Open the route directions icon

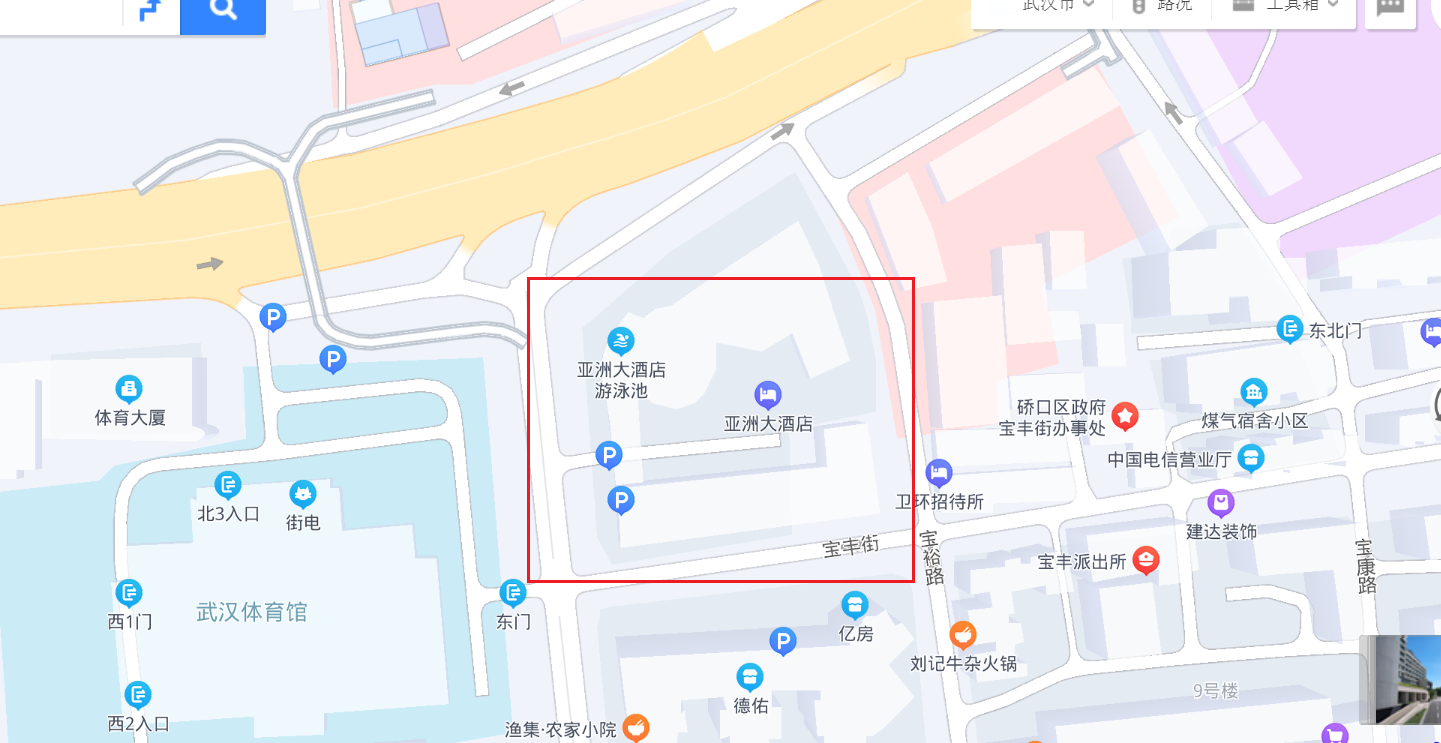click(x=150, y=11)
